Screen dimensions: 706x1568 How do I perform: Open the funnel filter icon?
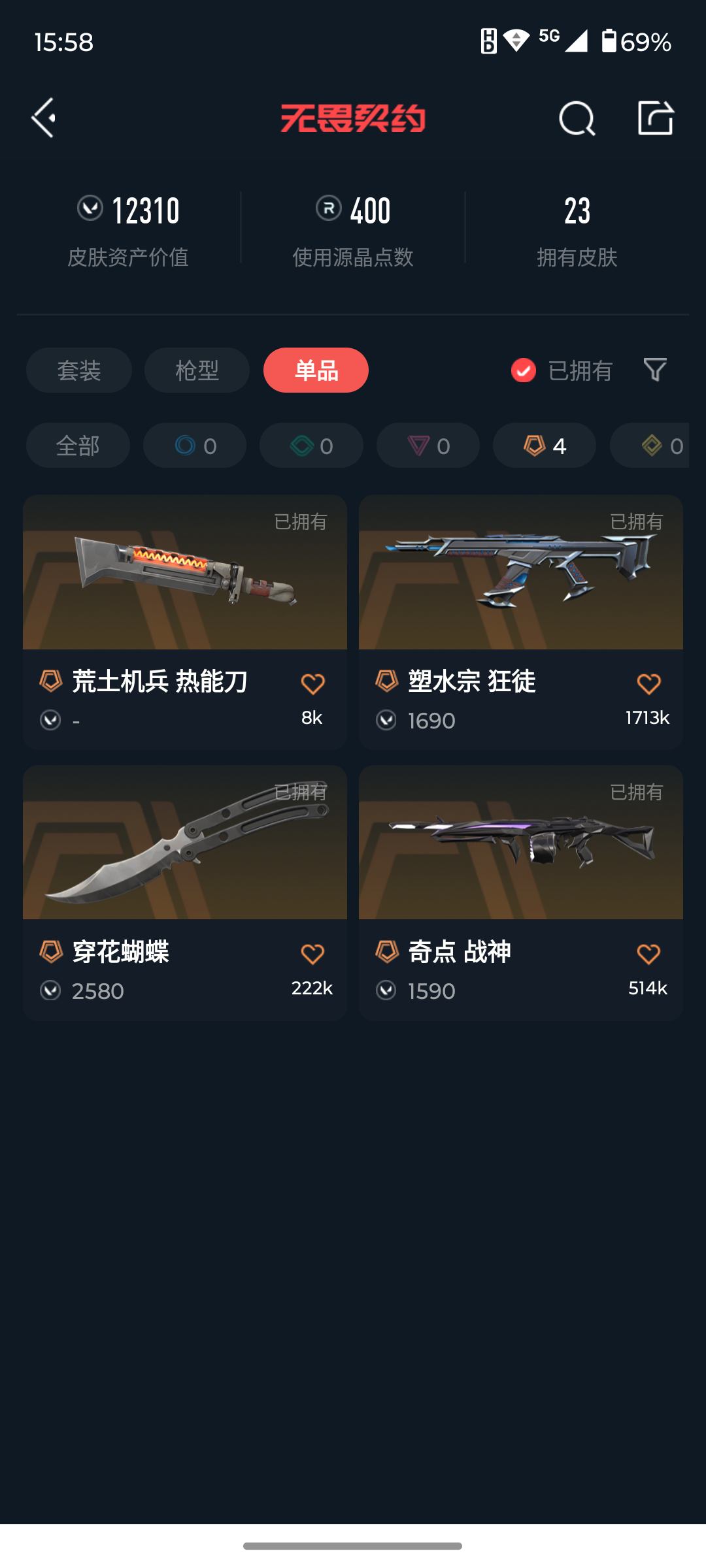click(655, 370)
